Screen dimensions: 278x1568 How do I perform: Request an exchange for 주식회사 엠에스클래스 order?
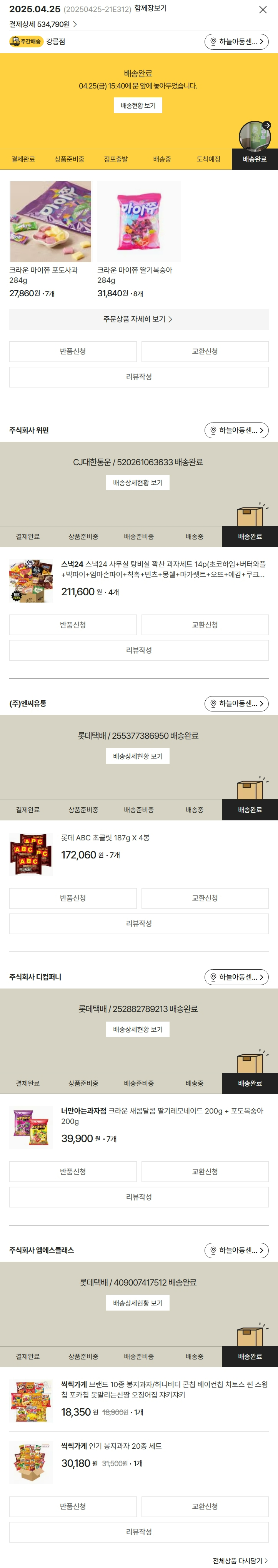point(205,1506)
